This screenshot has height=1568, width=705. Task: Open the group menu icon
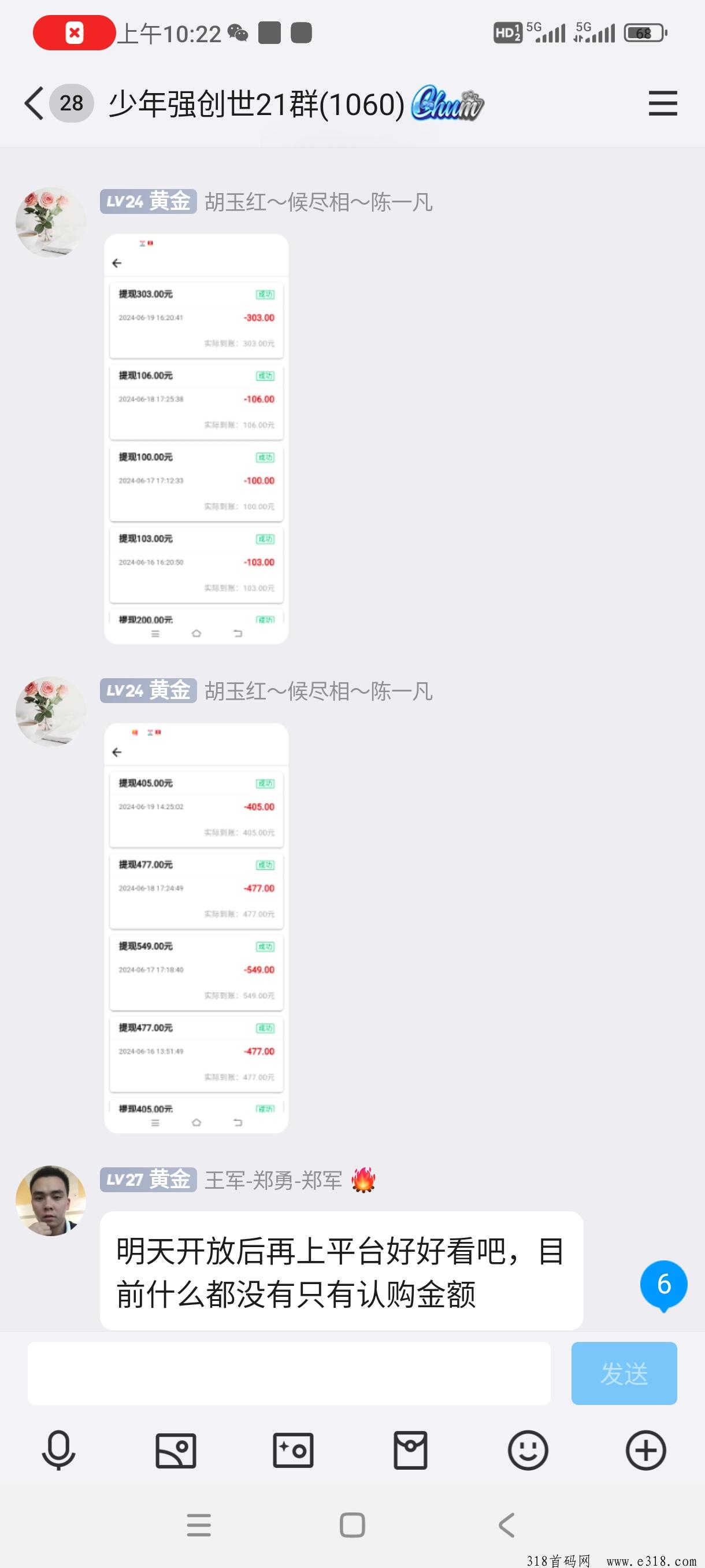click(662, 103)
